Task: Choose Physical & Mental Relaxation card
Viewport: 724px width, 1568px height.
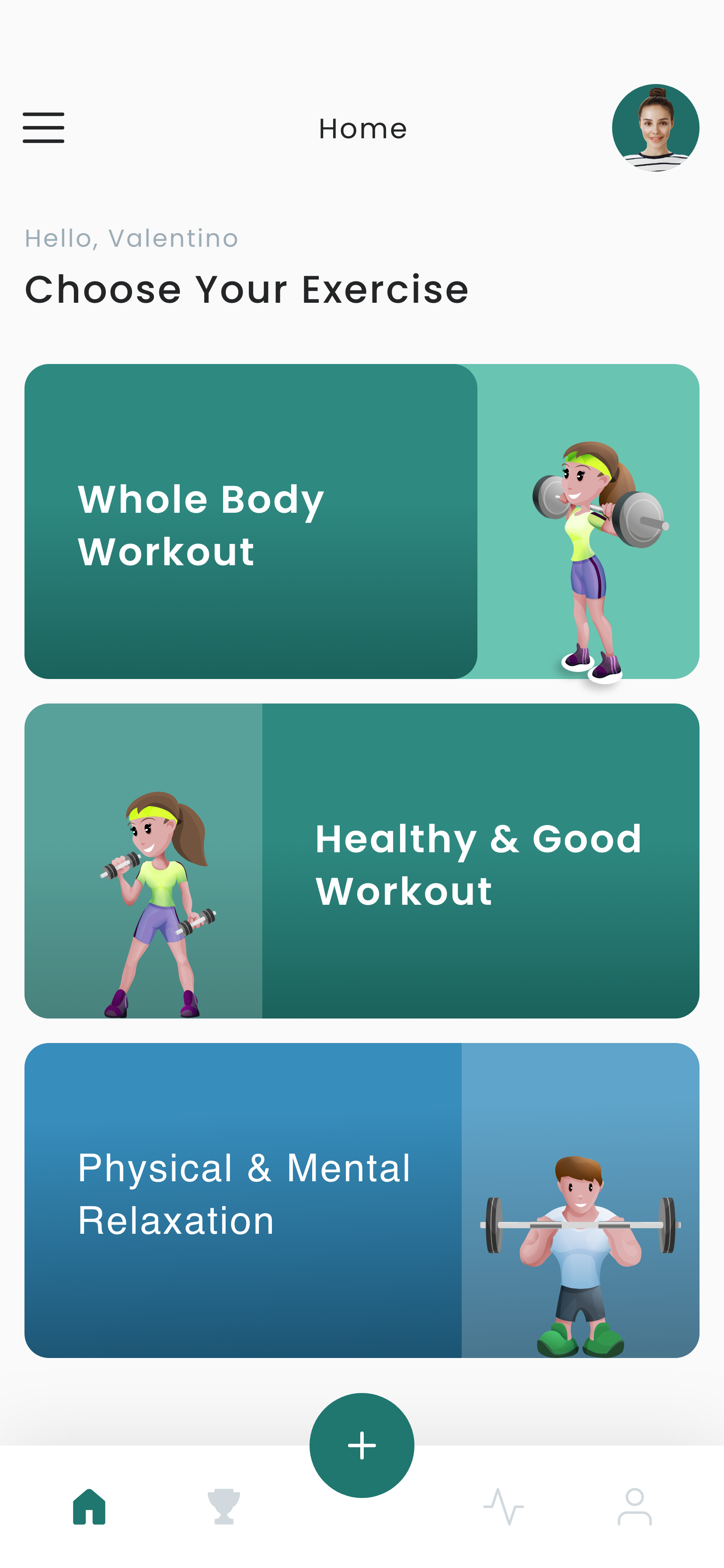Action: coord(362,1200)
